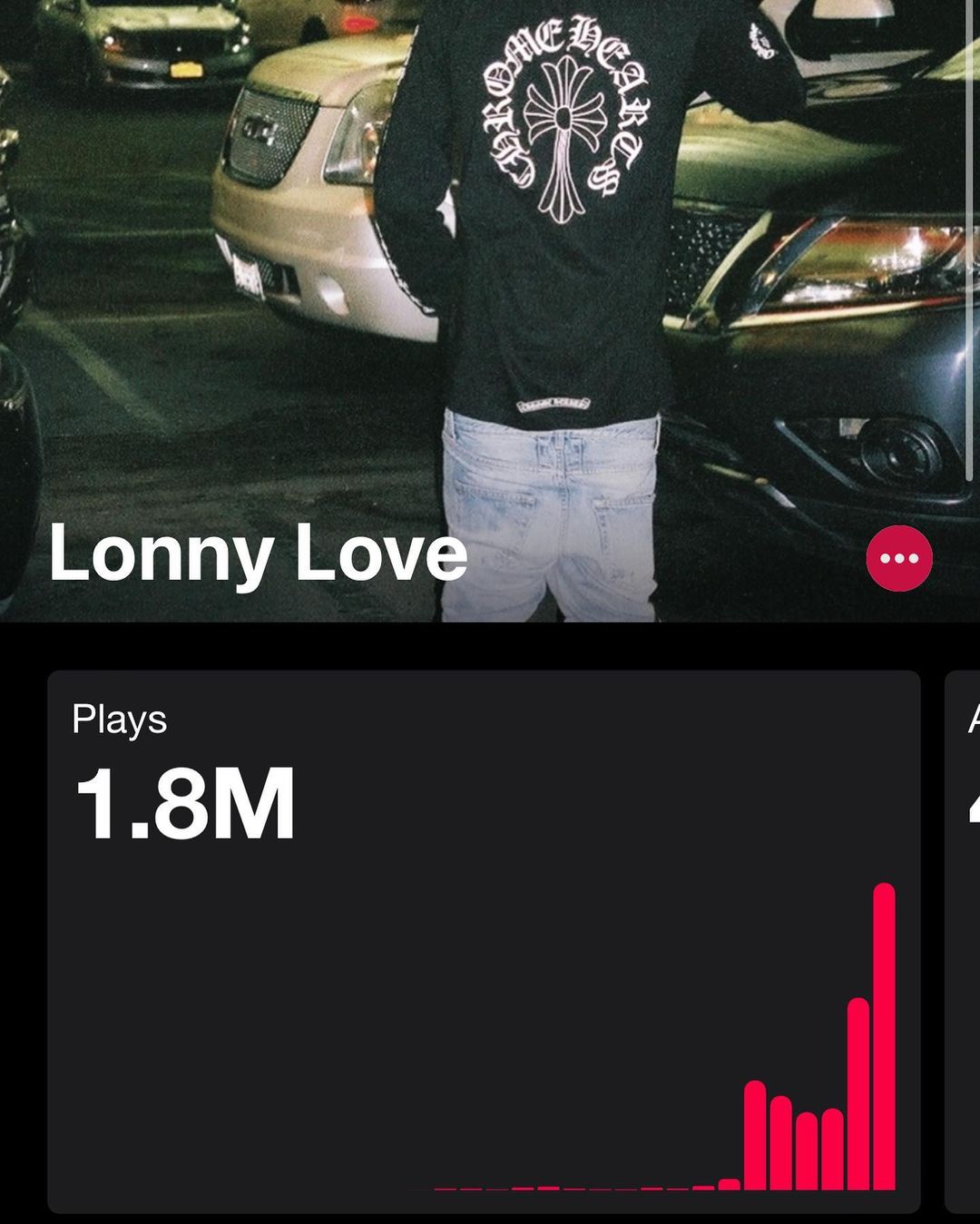
Task: Open the more options menu for Lonny Love
Action: (x=898, y=558)
